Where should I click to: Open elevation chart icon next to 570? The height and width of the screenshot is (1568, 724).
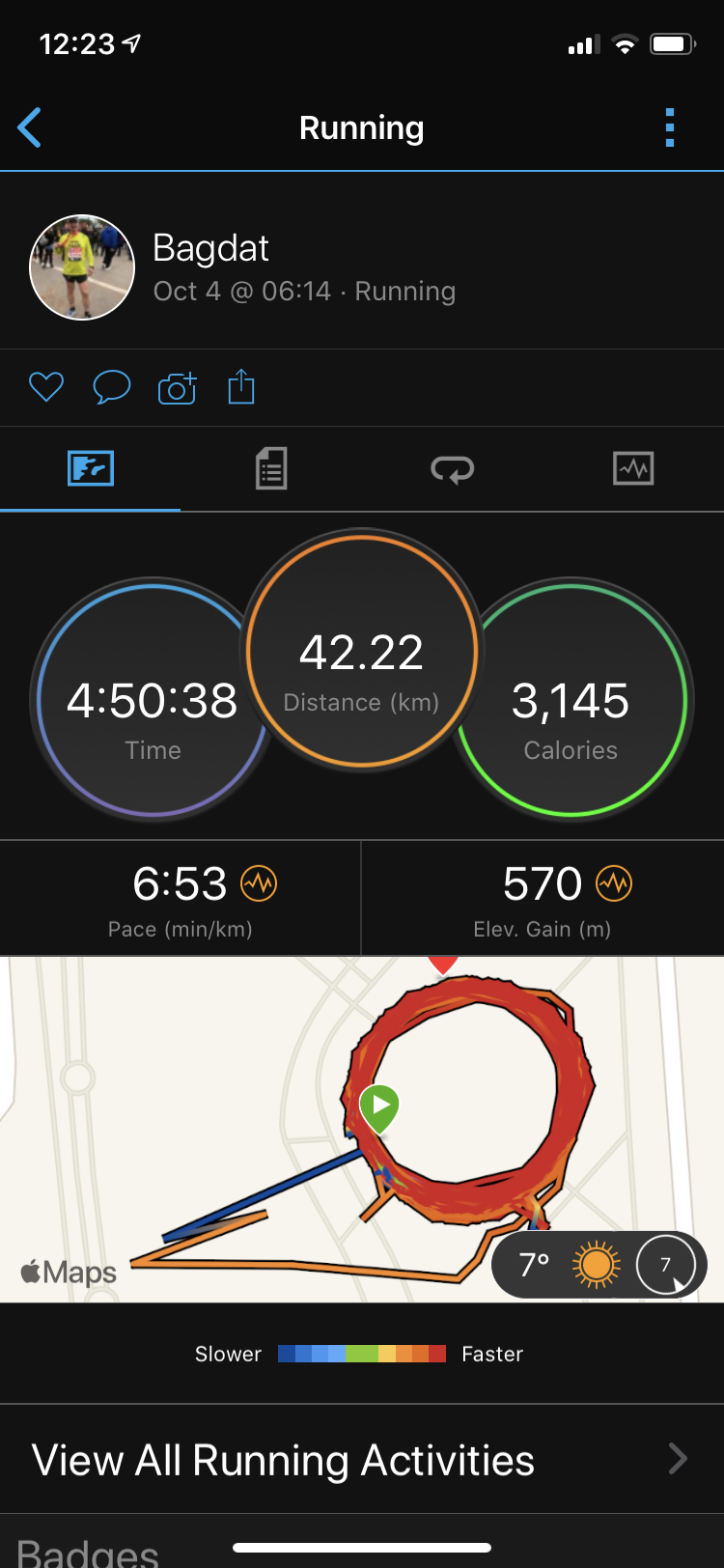tap(614, 883)
